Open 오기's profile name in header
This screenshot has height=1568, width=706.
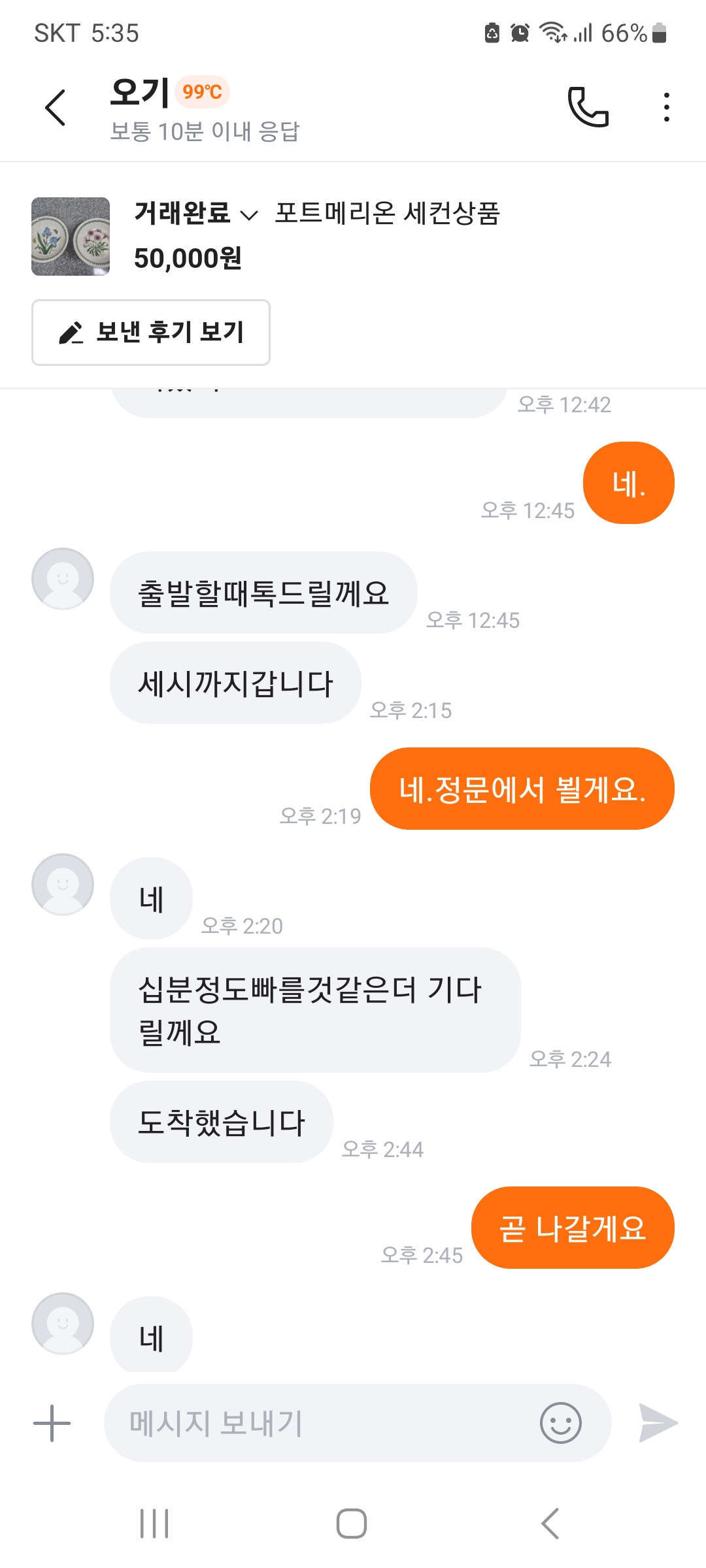141,93
